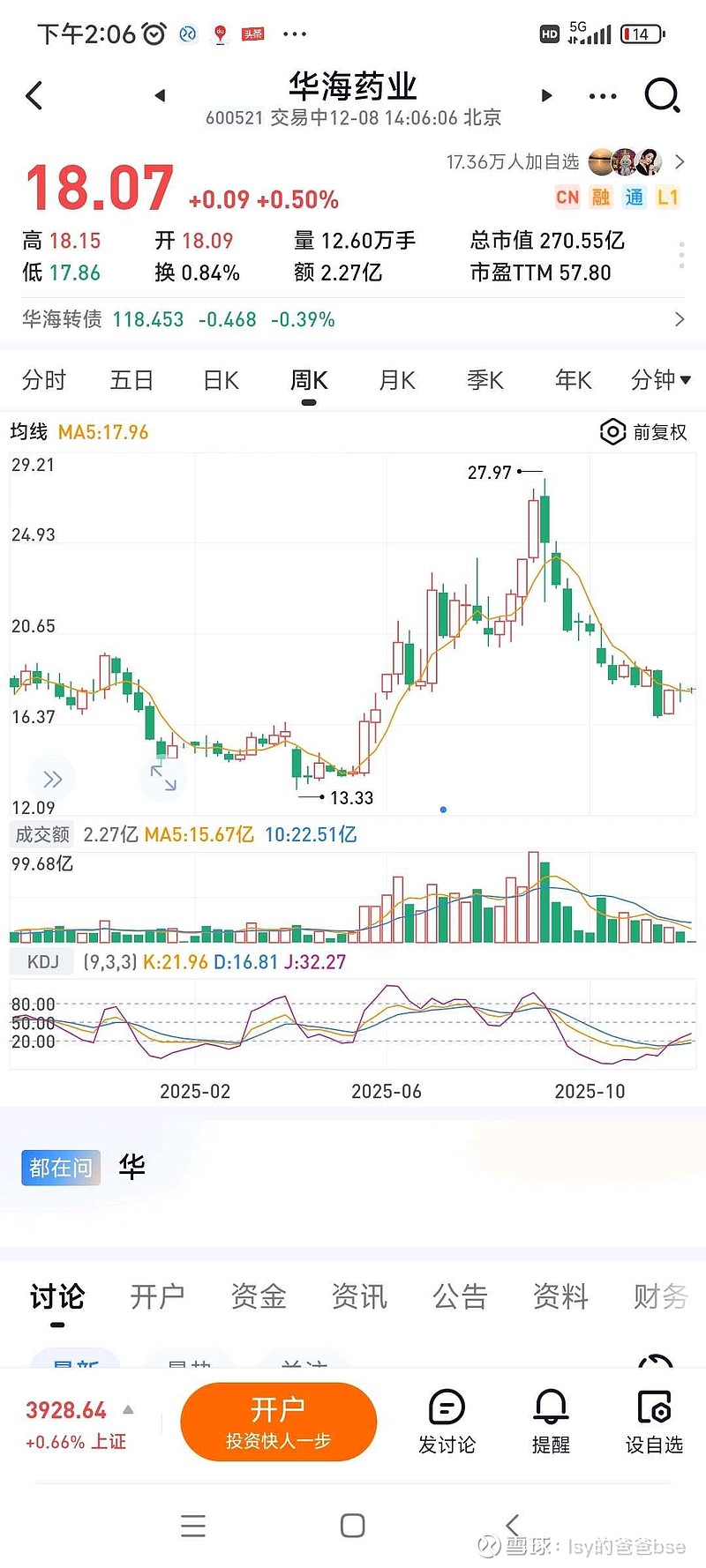Switch chart to 日K view

click(x=221, y=380)
